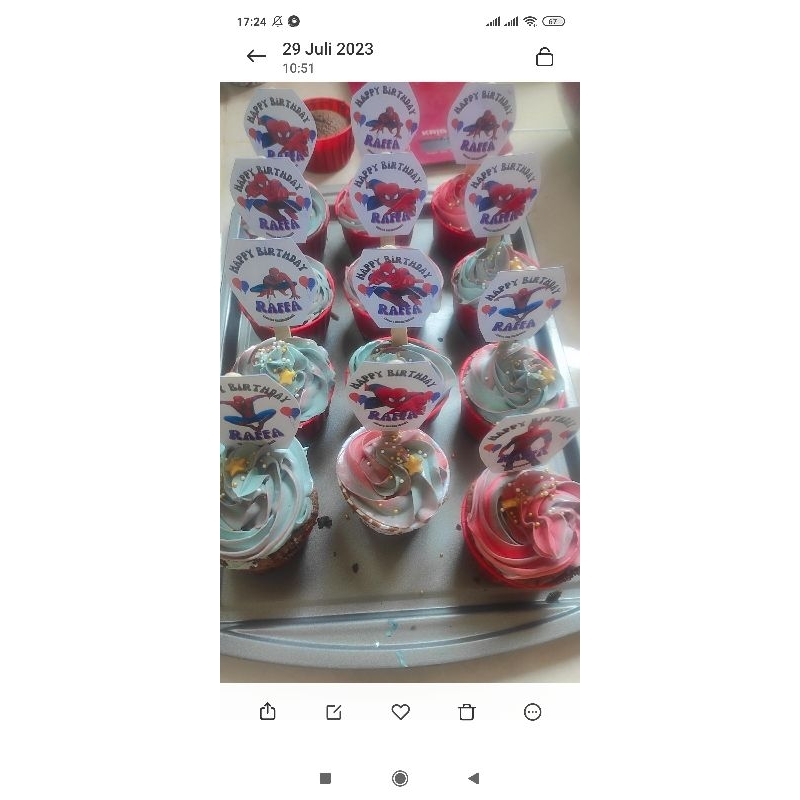Tap the lock icon in the top bar

544,57
